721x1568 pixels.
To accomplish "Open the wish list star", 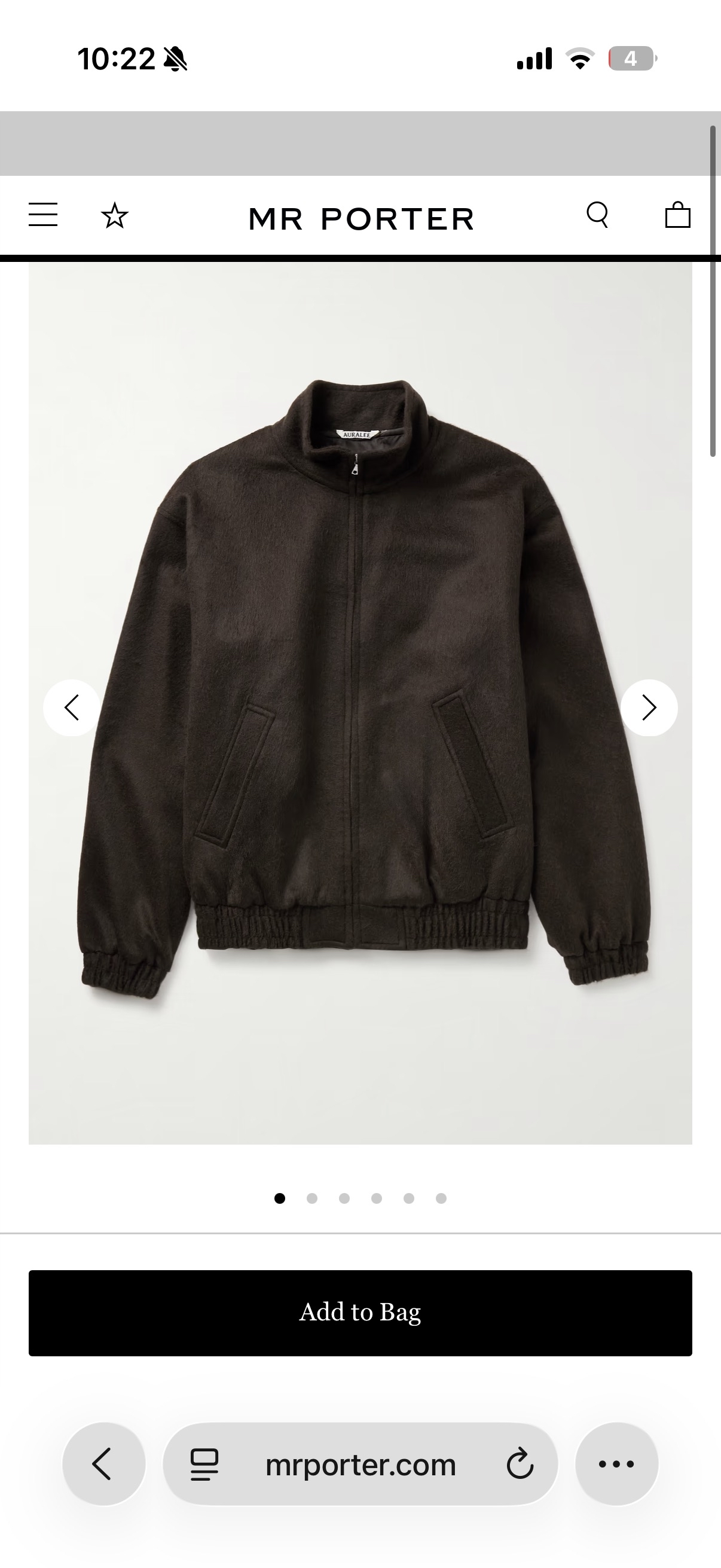I will coord(114,216).
